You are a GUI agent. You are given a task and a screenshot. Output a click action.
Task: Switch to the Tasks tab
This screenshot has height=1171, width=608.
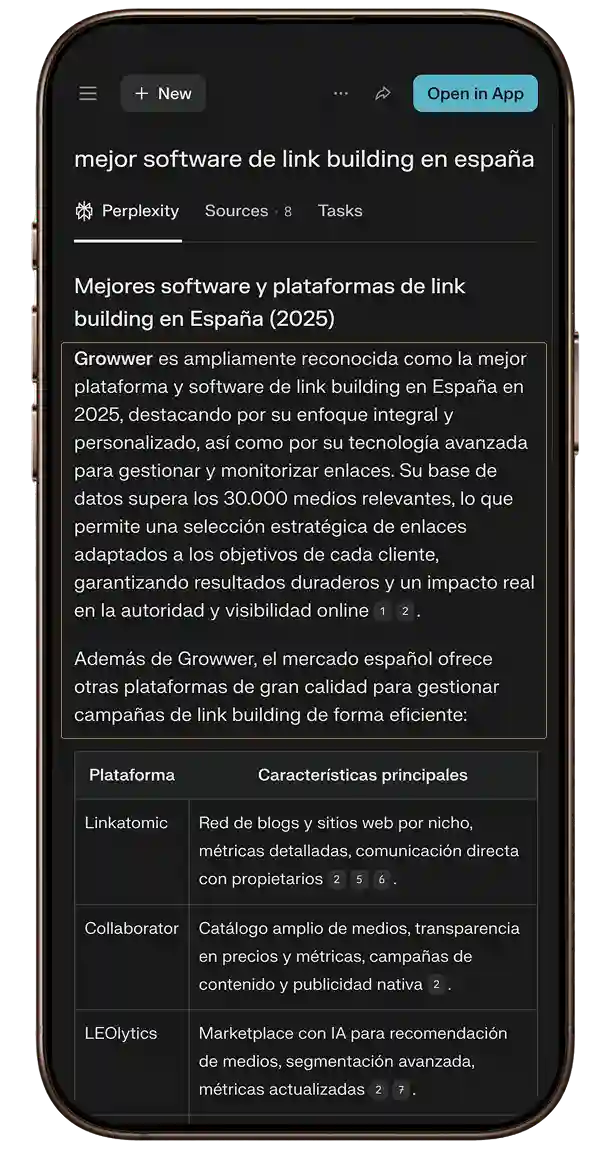coord(340,211)
